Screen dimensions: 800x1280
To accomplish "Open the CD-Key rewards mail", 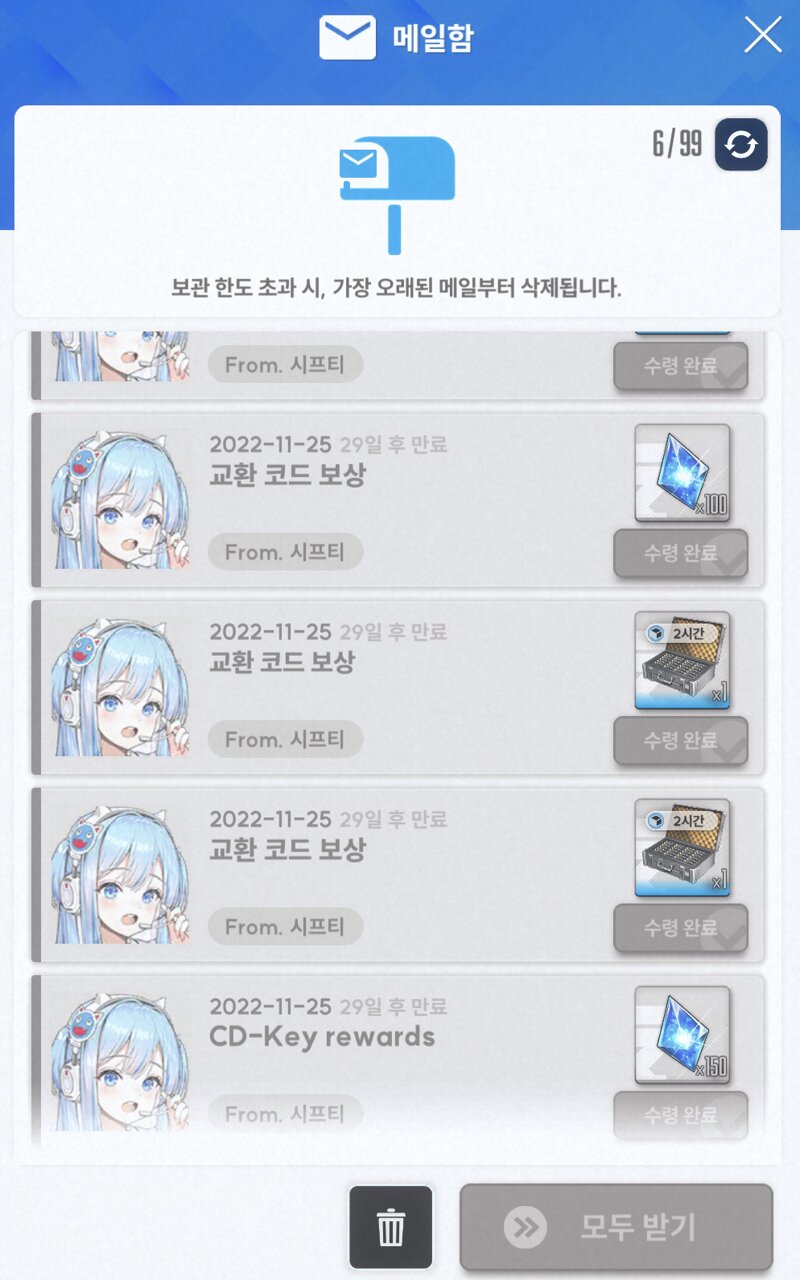I will [322, 1037].
